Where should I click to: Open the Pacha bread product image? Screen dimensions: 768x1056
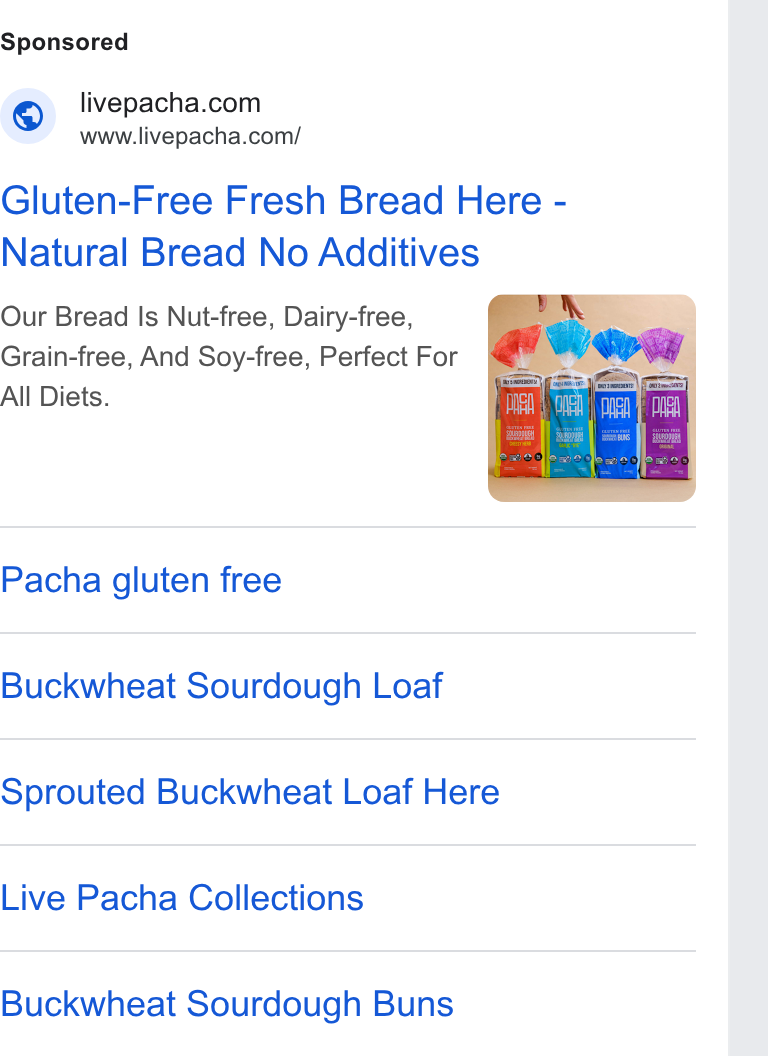click(x=591, y=398)
